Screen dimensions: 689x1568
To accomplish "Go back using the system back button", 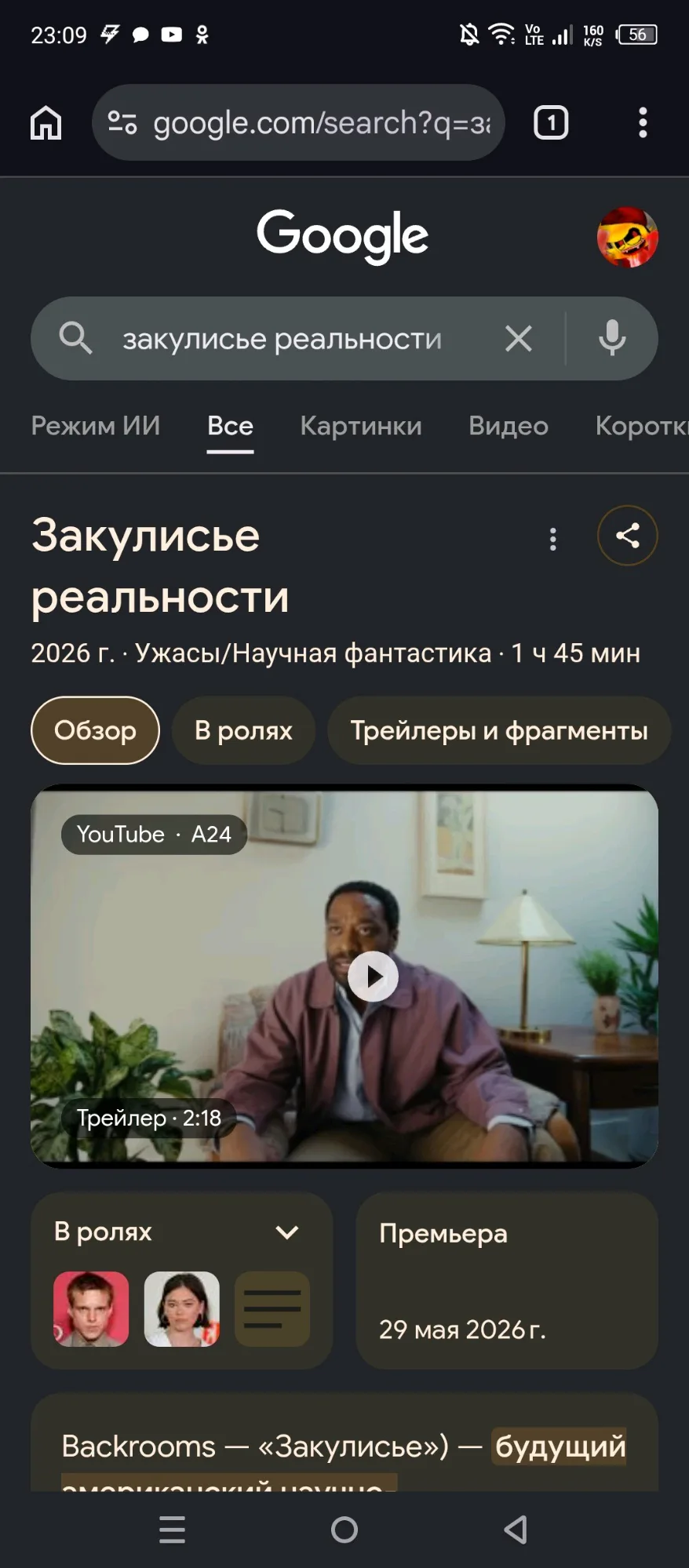I will pos(516,1529).
